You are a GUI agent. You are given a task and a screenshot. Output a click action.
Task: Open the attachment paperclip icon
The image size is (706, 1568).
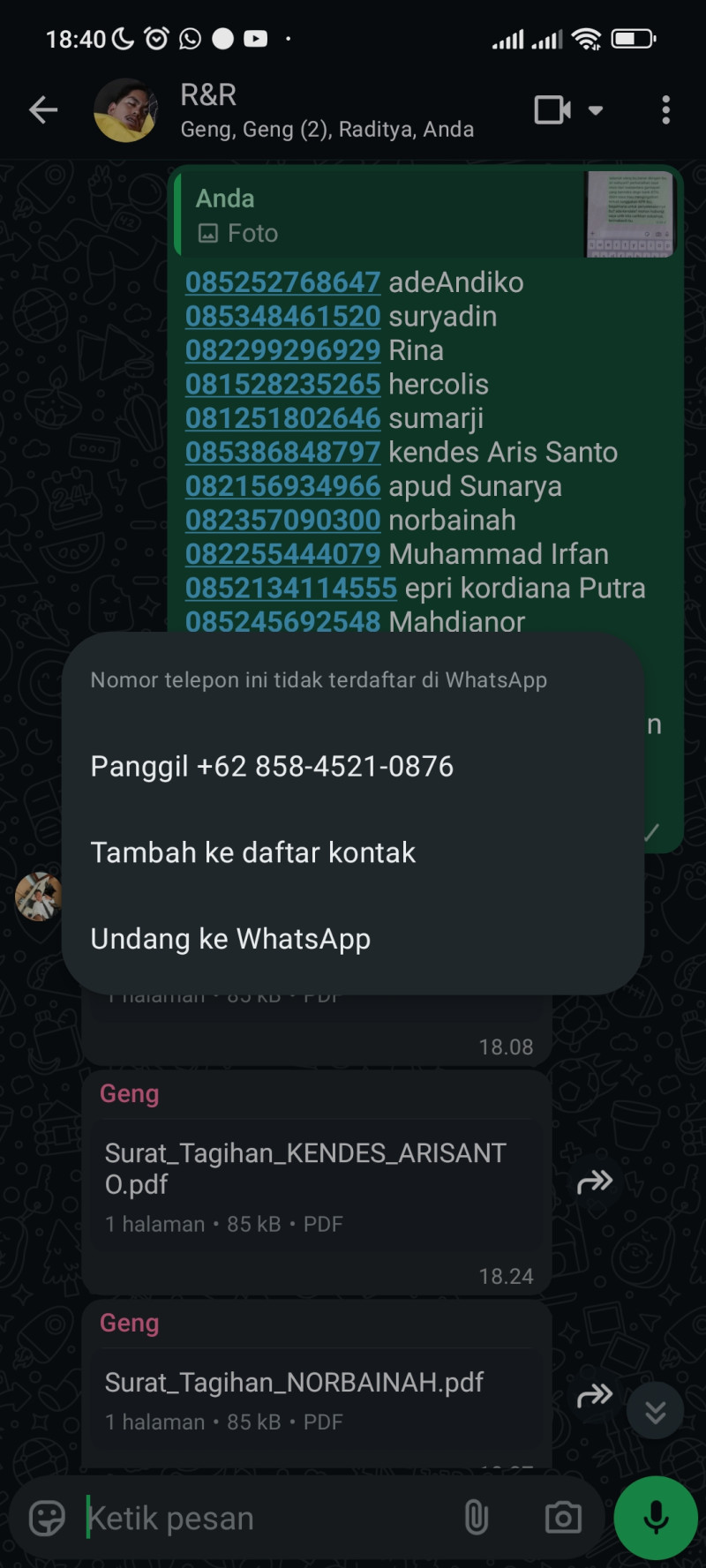coord(477,1517)
